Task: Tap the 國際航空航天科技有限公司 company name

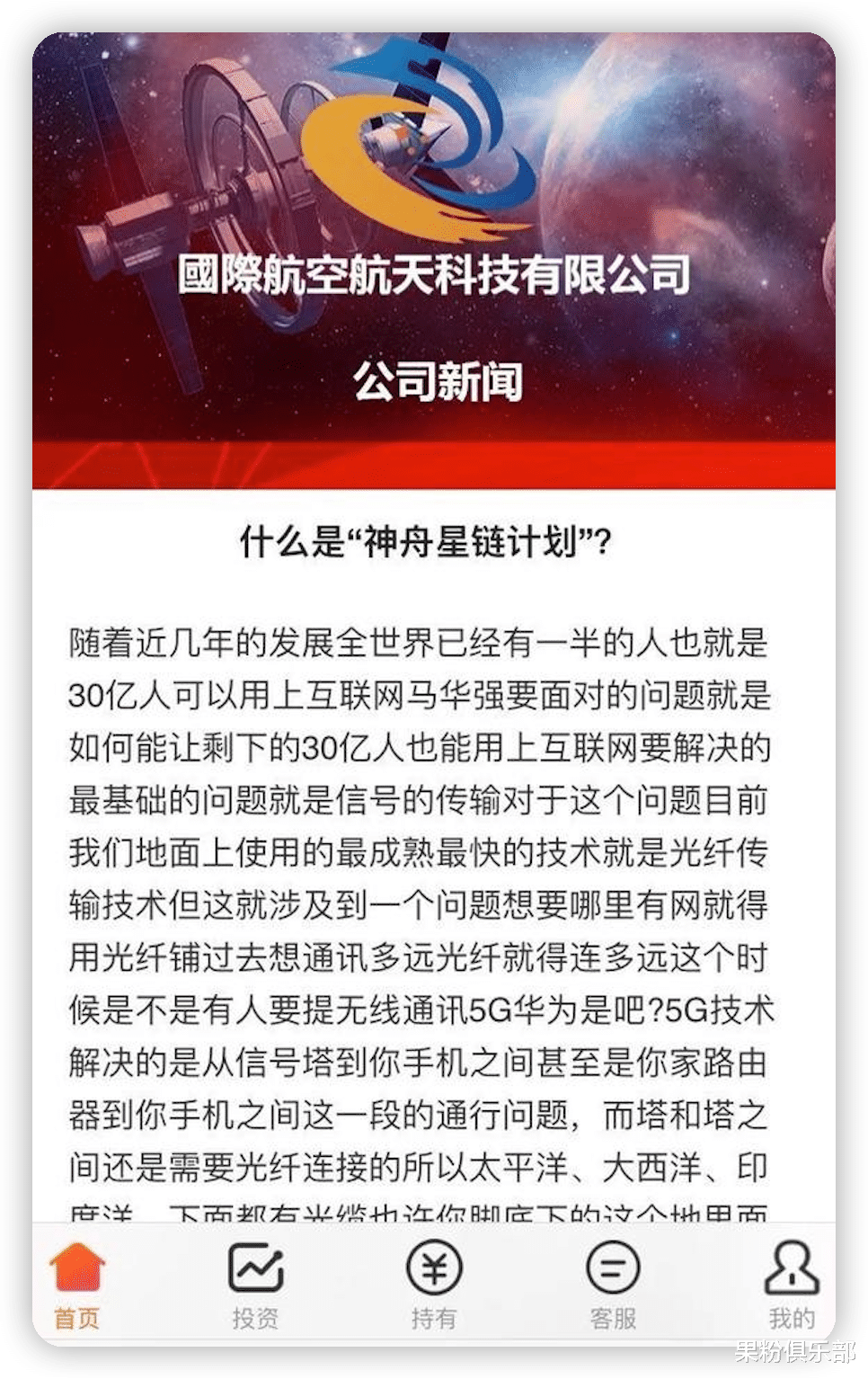Action: [x=434, y=272]
